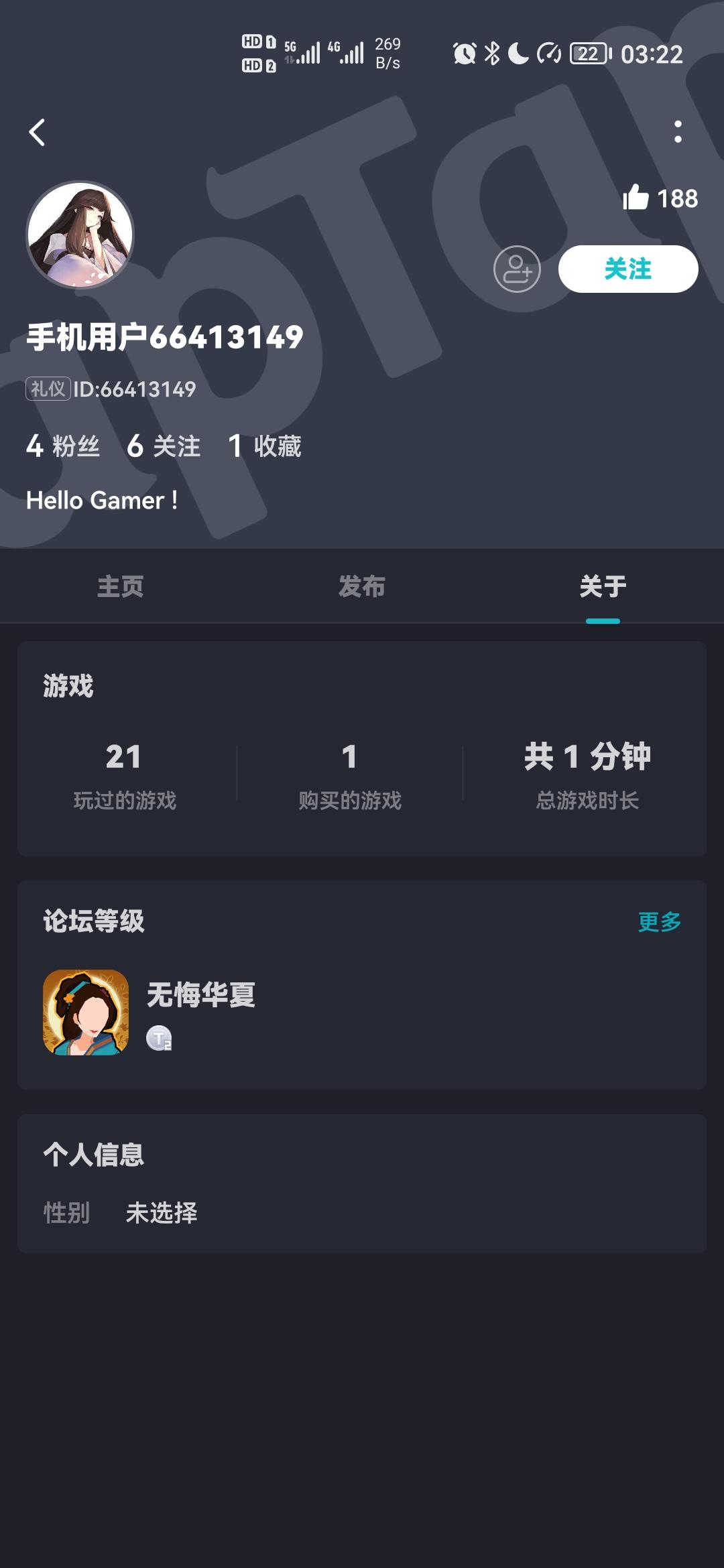The height and width of the screenshot is (1568, 724).
Task: Open the 无悔华夏 forum entry
Action: click(x=201, y=1012)
